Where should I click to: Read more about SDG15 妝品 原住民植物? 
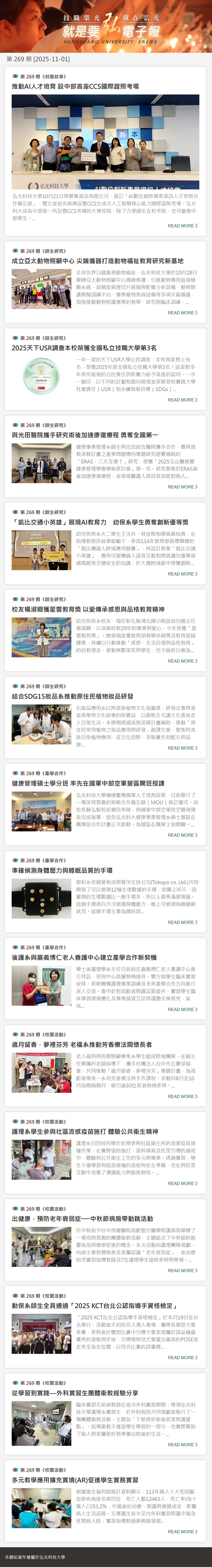pos(182,748)
